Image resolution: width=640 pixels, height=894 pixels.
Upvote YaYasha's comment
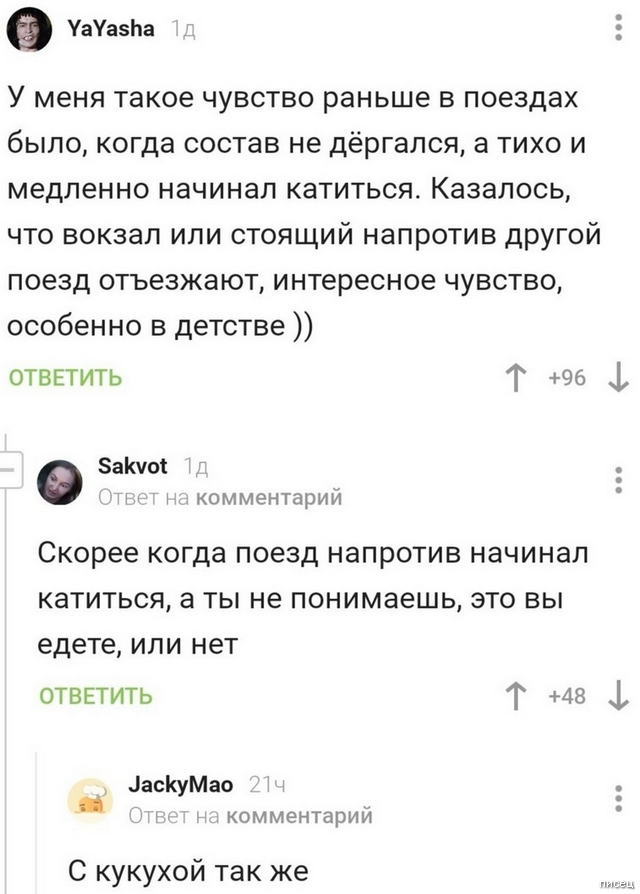(517, 379)
